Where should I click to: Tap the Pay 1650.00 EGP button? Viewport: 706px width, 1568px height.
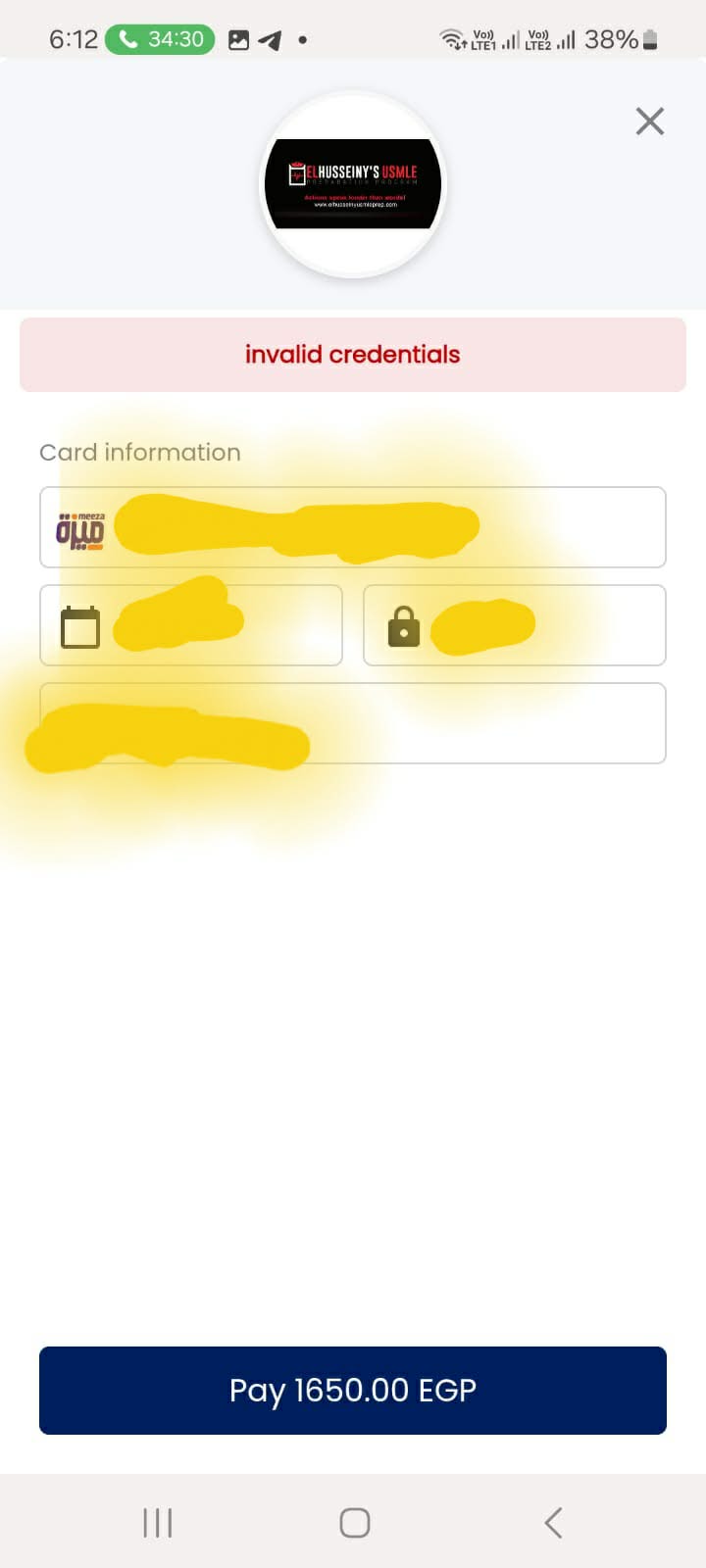[x=353, y=1390]
